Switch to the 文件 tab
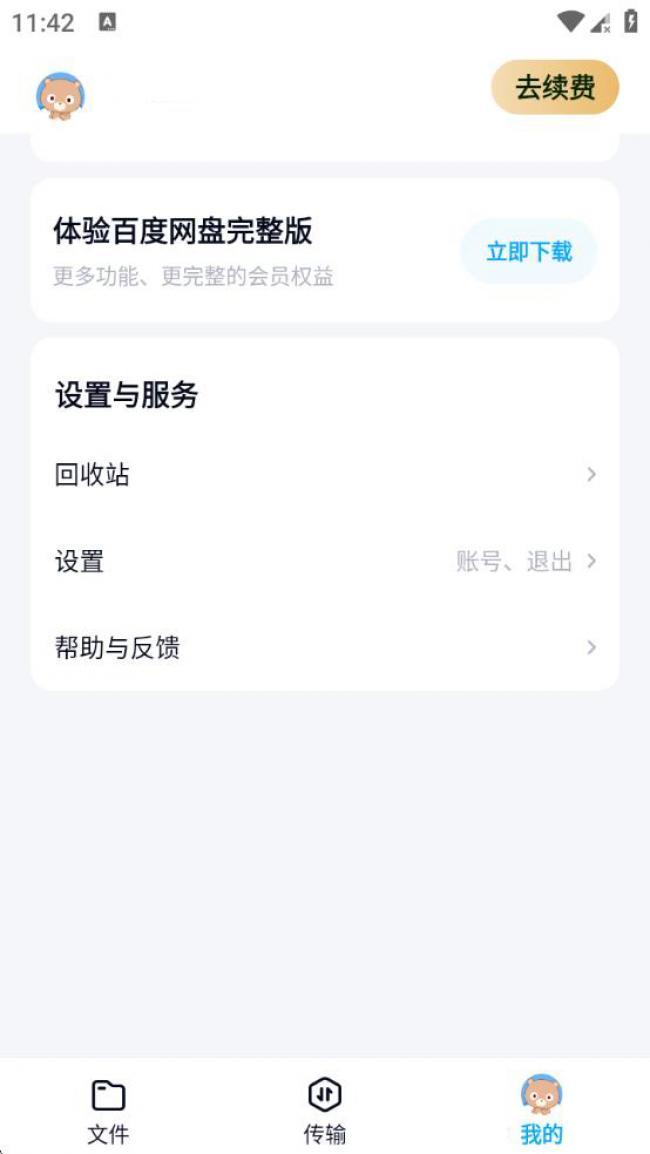Image resolution: width=650 pixels, height=1154 pixels. pos(108,1110)
